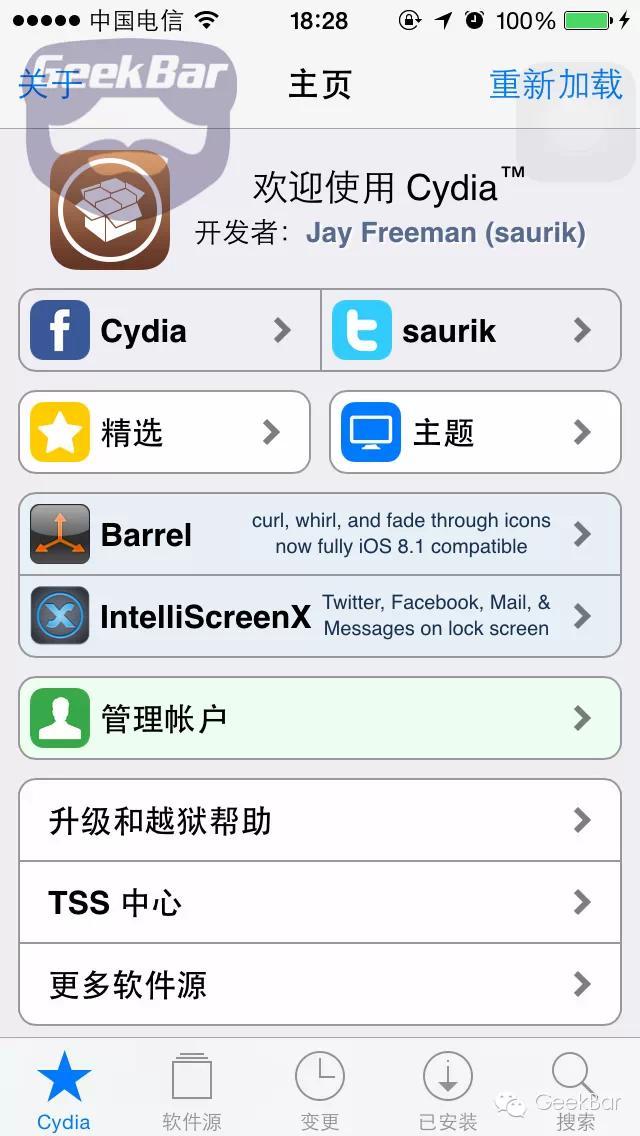The image size is (640, 1136).
Task: Switch to the 搜索 tab
Action: (575, 1090)
